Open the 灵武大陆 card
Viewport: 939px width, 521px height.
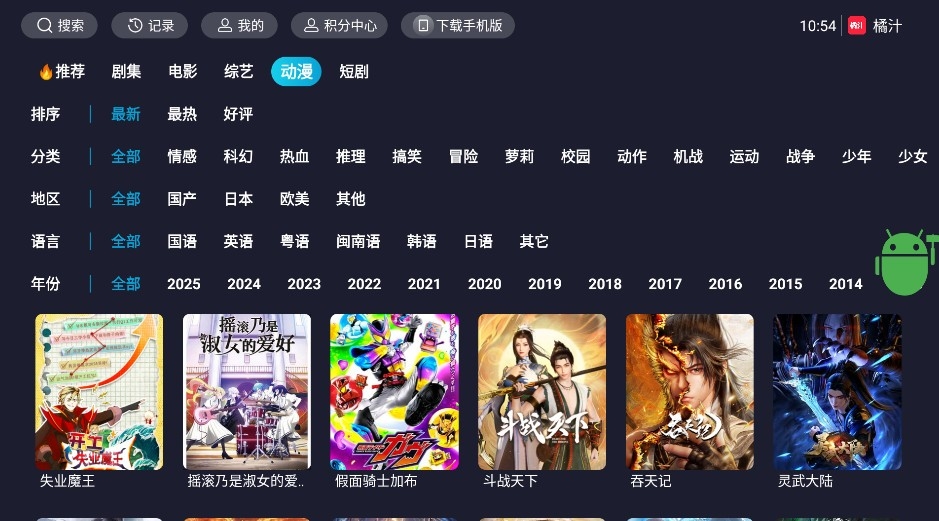pos(837,392)
